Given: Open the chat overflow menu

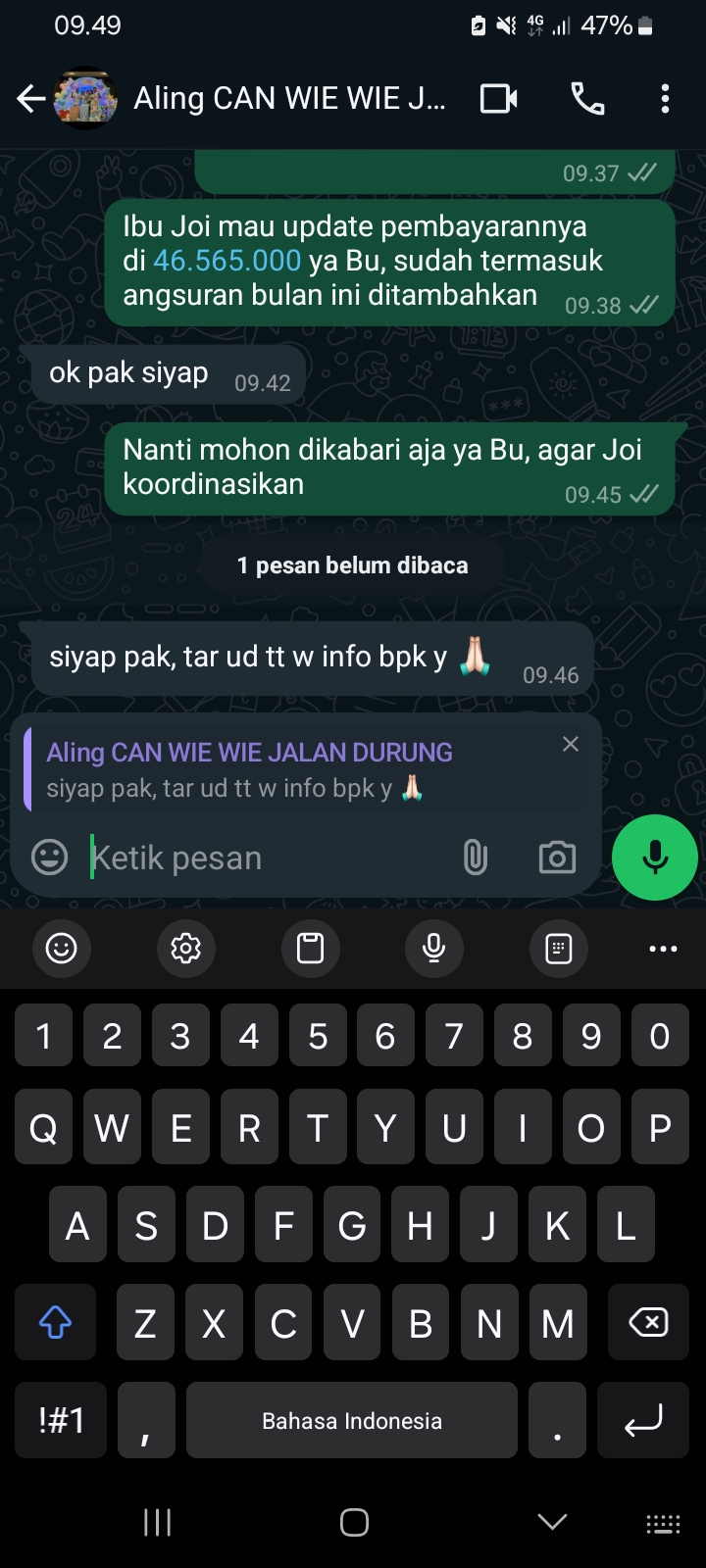Looking at the screenshot, I should (x=665, y=98).
